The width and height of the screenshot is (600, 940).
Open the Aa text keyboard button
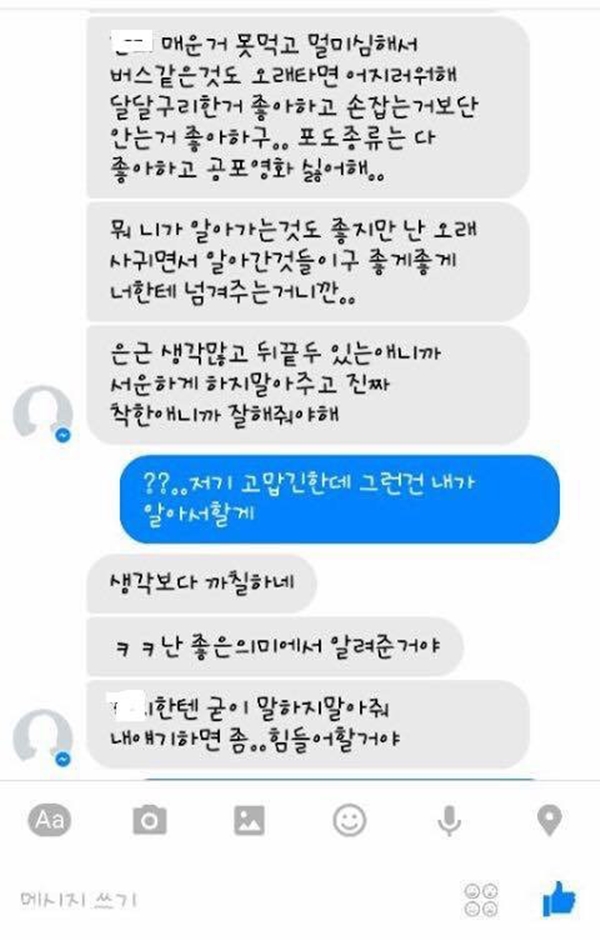[x=50, y=820]
